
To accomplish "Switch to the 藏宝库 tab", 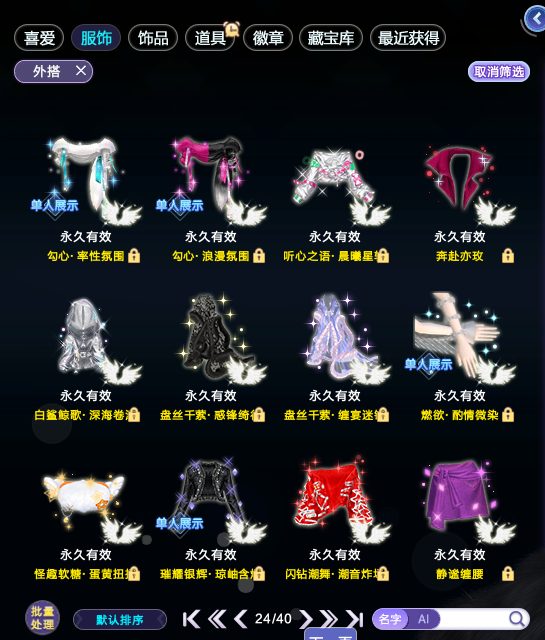I will coord(331,38).
